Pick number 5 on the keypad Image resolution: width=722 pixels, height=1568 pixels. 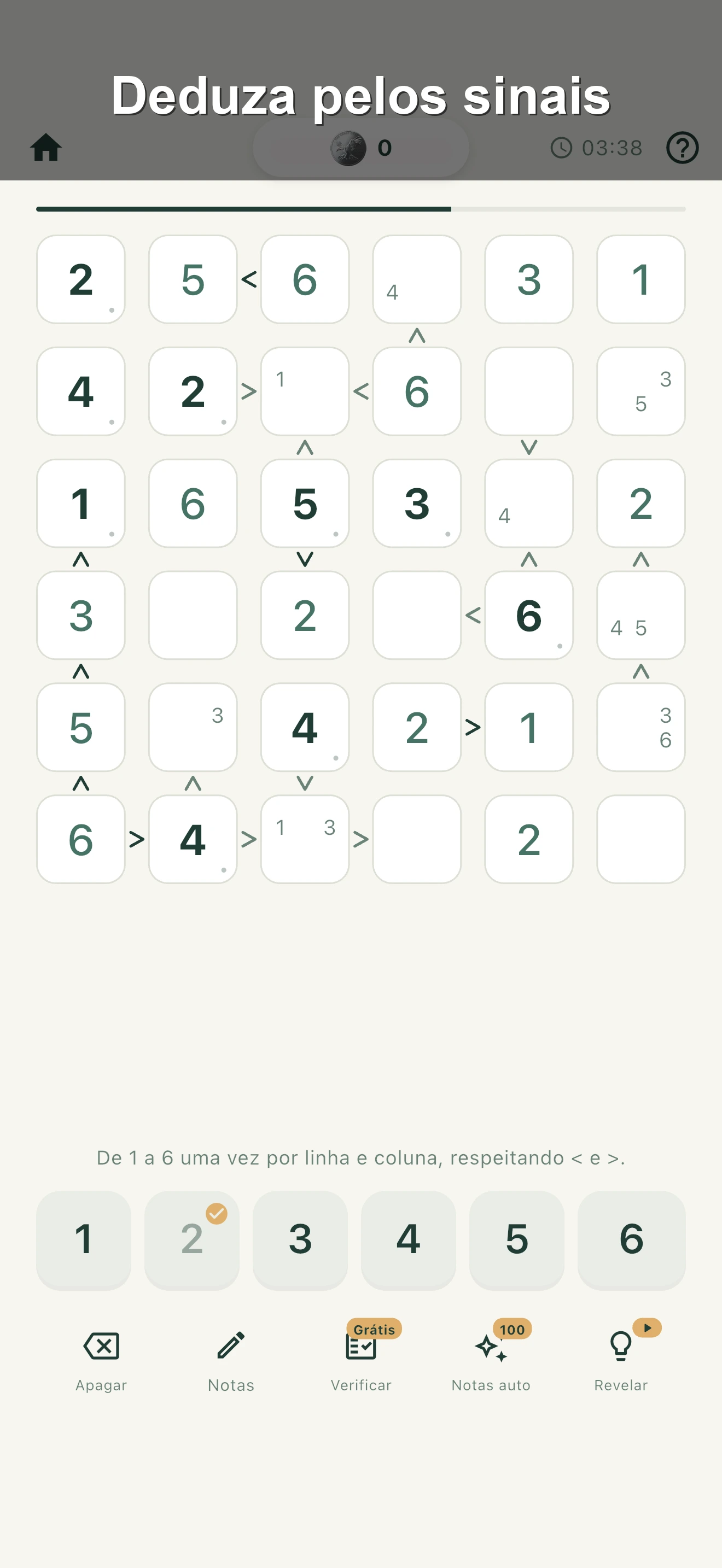pos(517,1240)
